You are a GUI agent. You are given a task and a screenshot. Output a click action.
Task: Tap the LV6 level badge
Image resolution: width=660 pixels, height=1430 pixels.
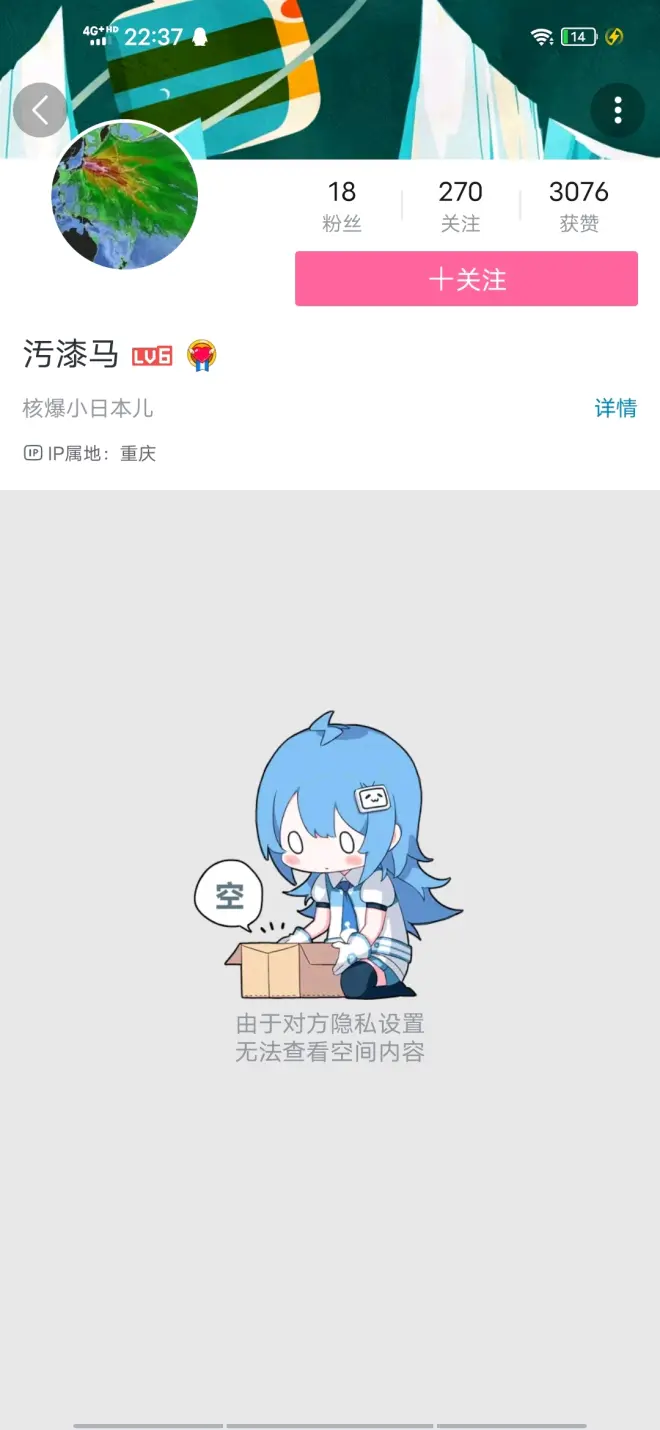pos(152,356)
